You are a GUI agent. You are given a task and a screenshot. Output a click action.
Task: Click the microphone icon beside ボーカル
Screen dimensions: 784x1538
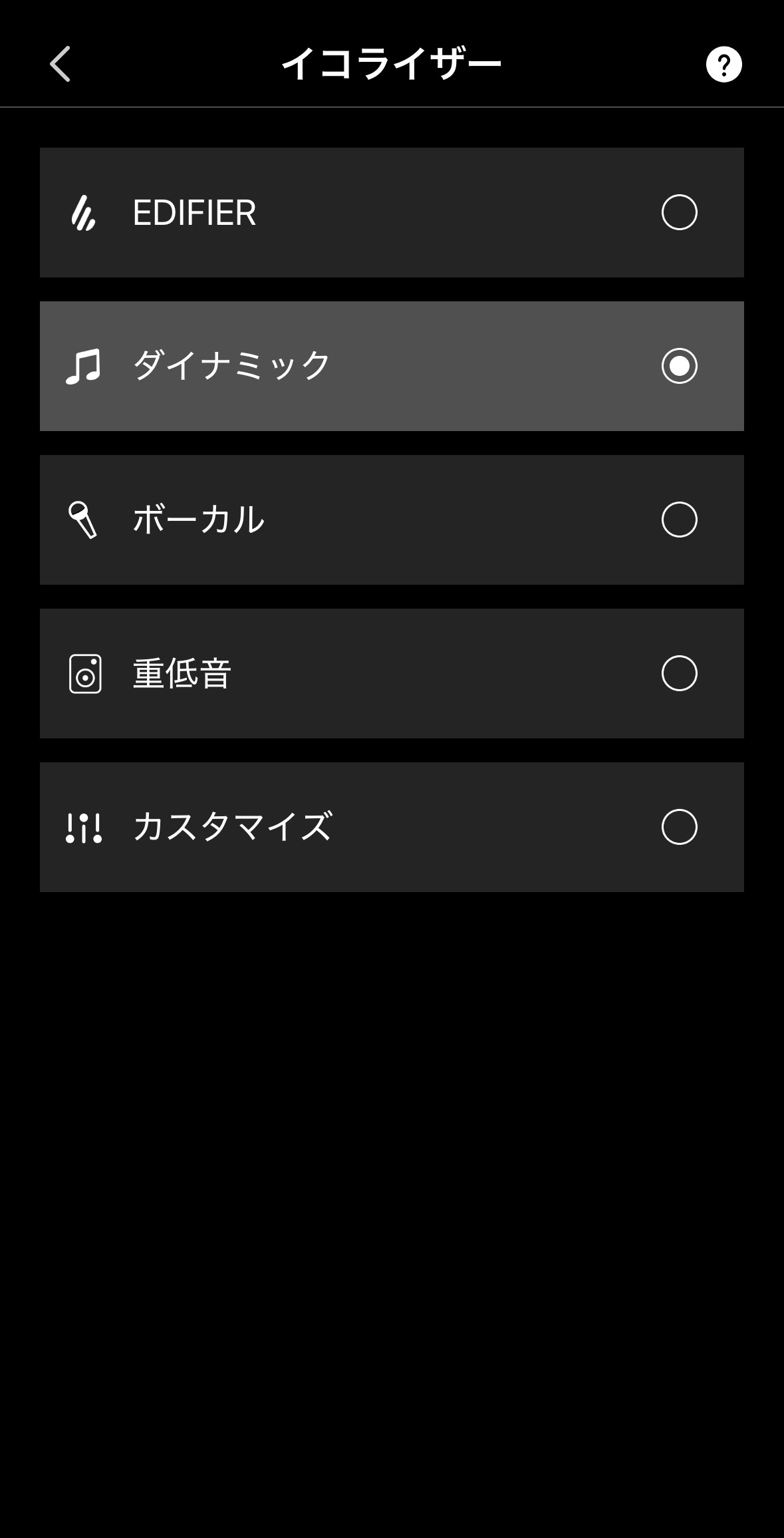point(85,519)
